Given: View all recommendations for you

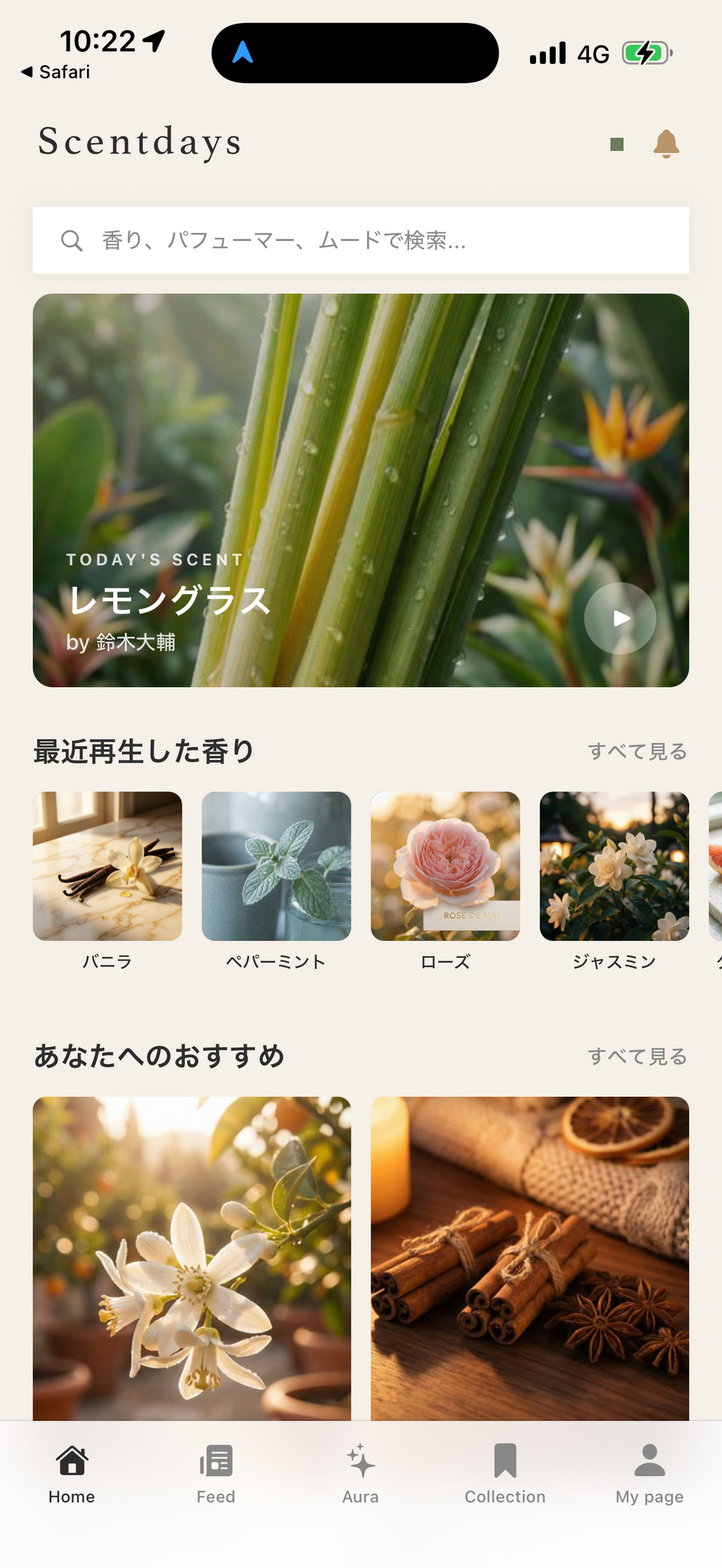Looking at the screenshot, I should tap(637, 1057).
